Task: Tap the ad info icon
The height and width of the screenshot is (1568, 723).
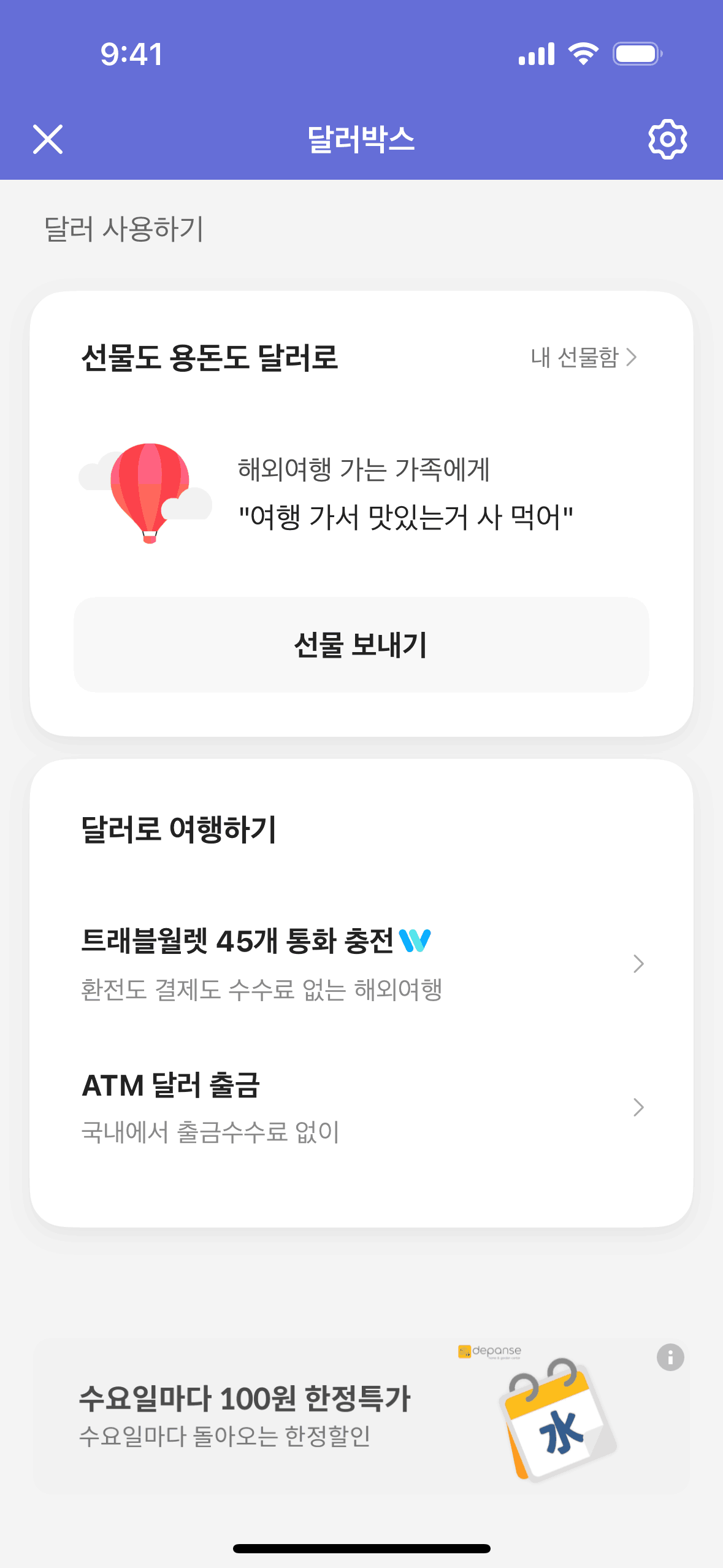Action: [670, 1357]
